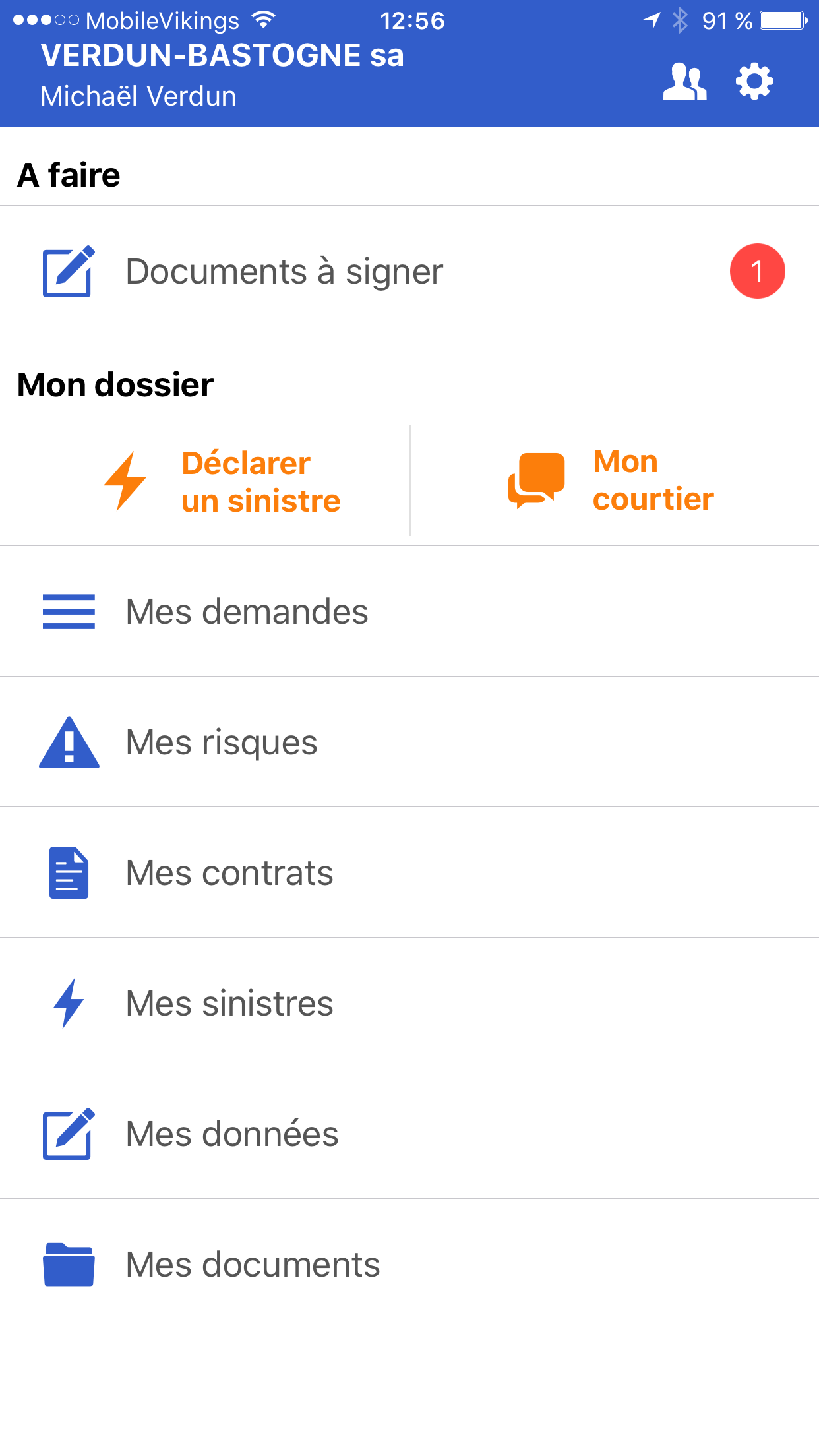The width and height of the screenshot is (819, 1456).
Task: Tap Déclarer un sinistre
Action: 204,481
